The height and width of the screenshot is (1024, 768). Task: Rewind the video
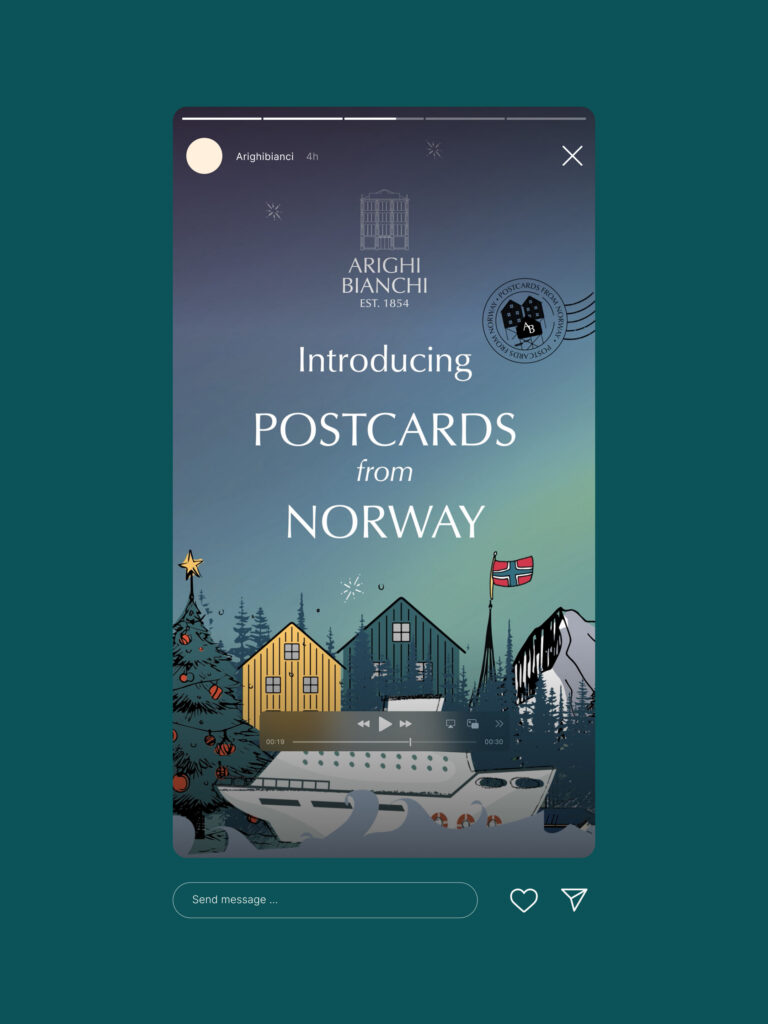tap(363, 724)
